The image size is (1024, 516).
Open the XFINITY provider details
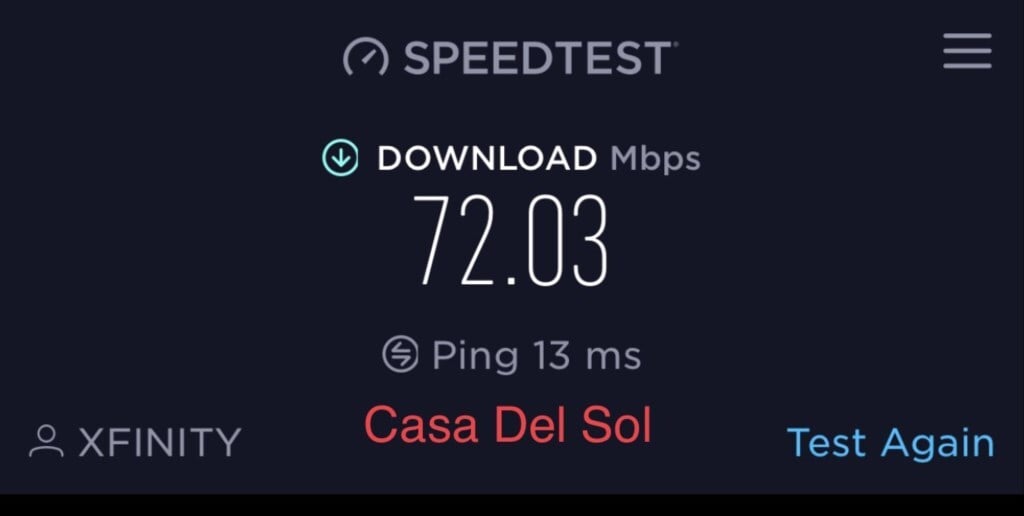[136, 442]
